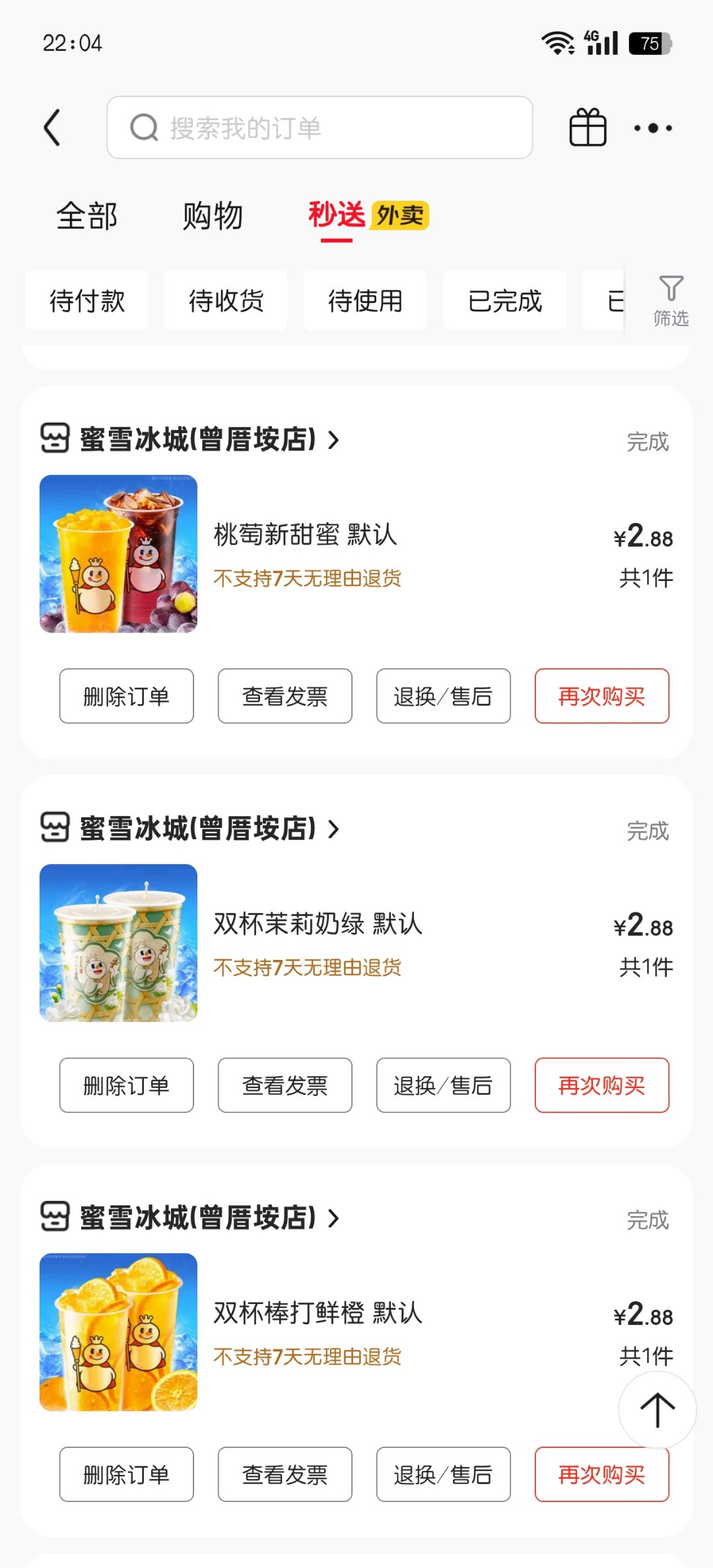This screenshot has height=1568, width=713.
Task: Open the gift box icon
Action: pyautogui.click(x=588, y=127)
